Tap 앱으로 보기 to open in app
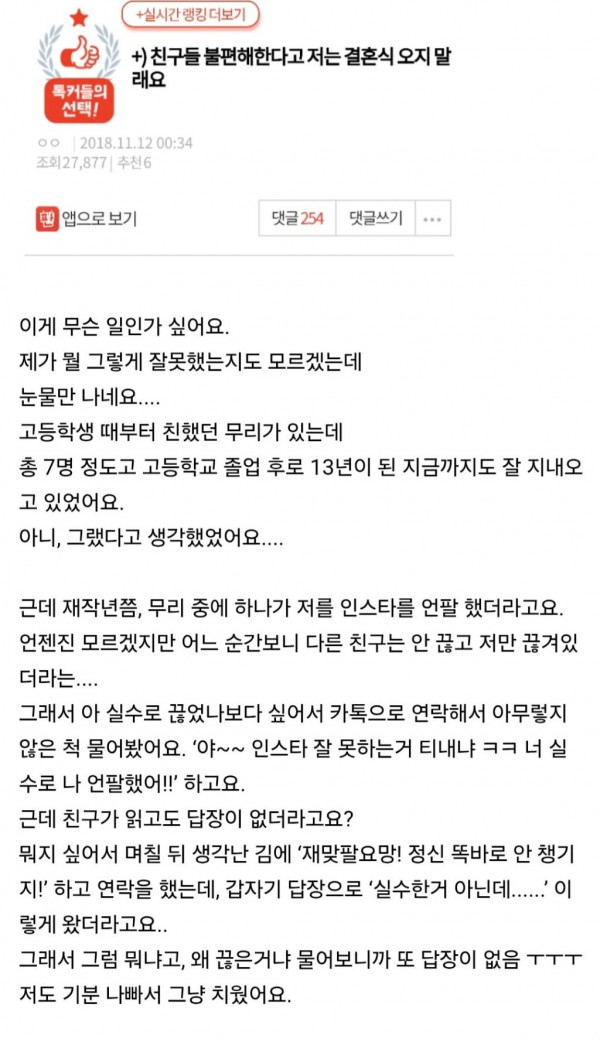This screenshot has width=600, height=1039. 87,218
